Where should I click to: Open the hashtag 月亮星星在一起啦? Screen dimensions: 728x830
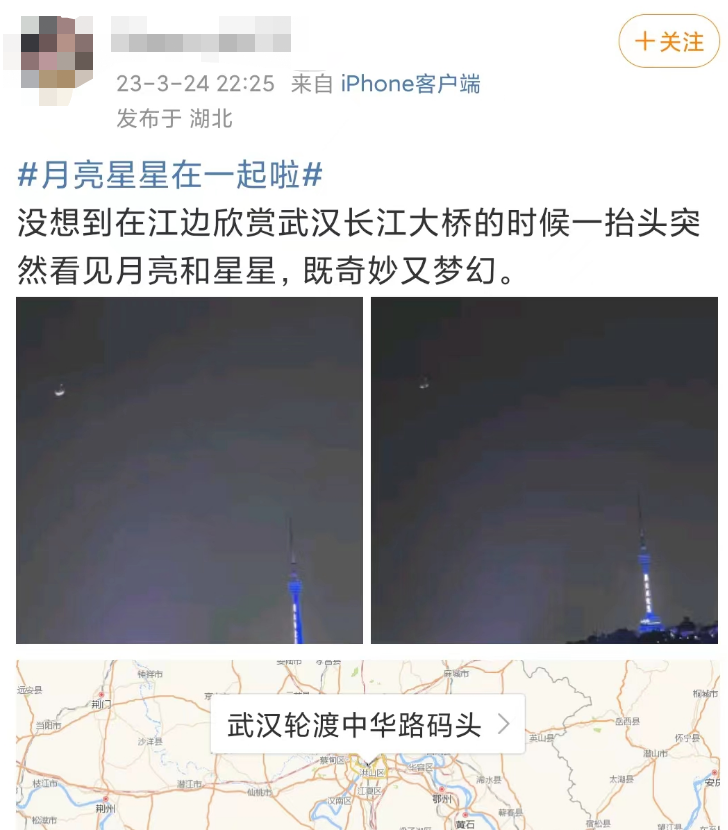coord(170,175)
